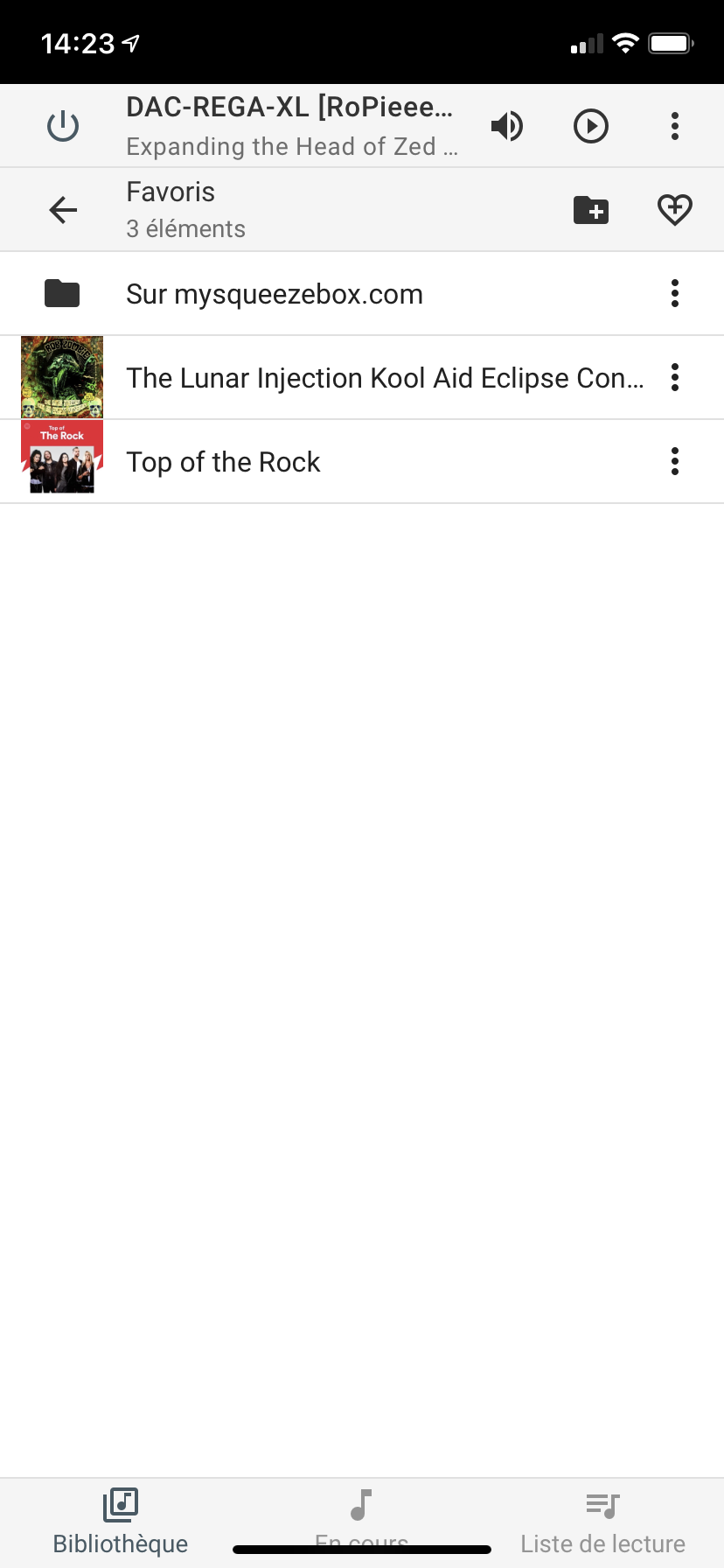Add a new favorites folder
This screenshot has height=1568, width=724.
591,210
